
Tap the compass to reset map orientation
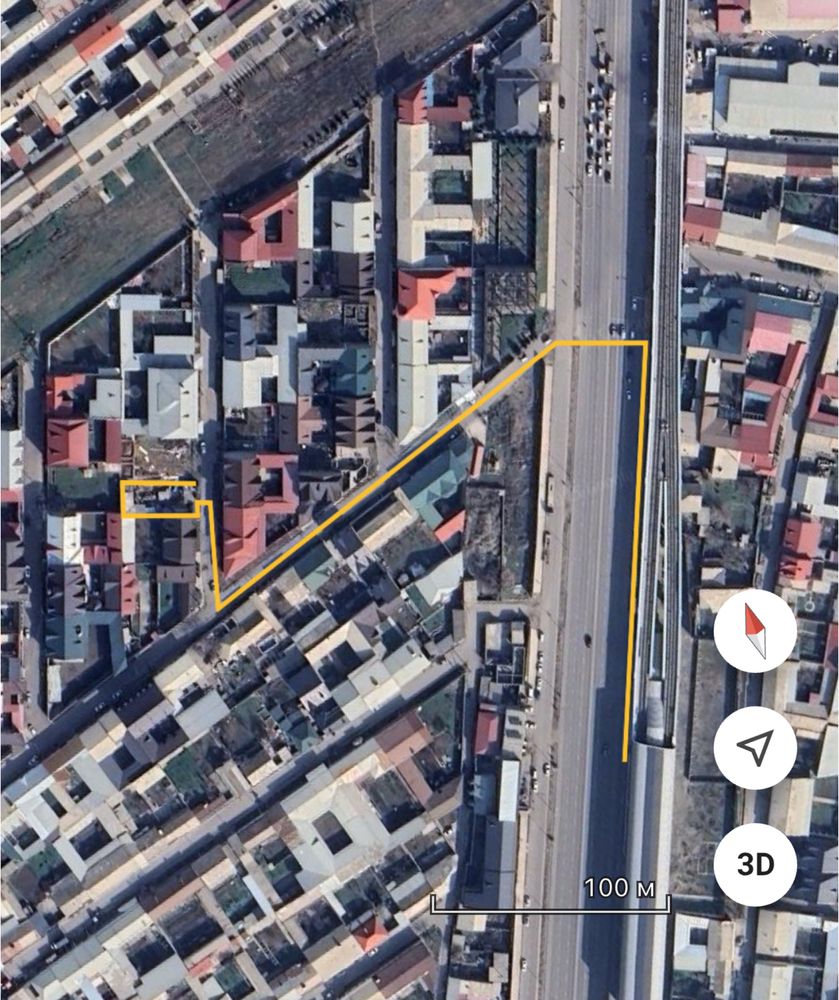click(x=755, y=631)
